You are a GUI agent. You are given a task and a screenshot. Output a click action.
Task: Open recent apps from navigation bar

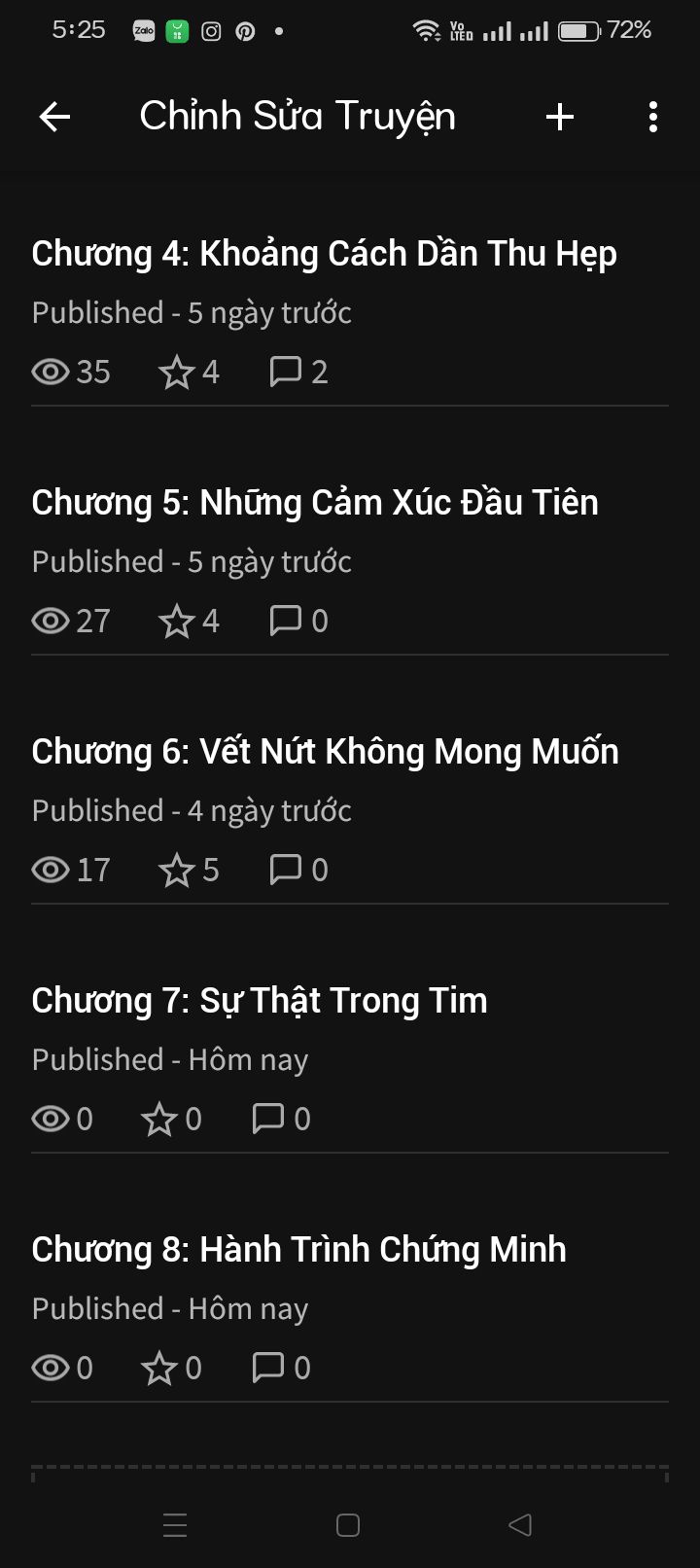(175, 1525)
